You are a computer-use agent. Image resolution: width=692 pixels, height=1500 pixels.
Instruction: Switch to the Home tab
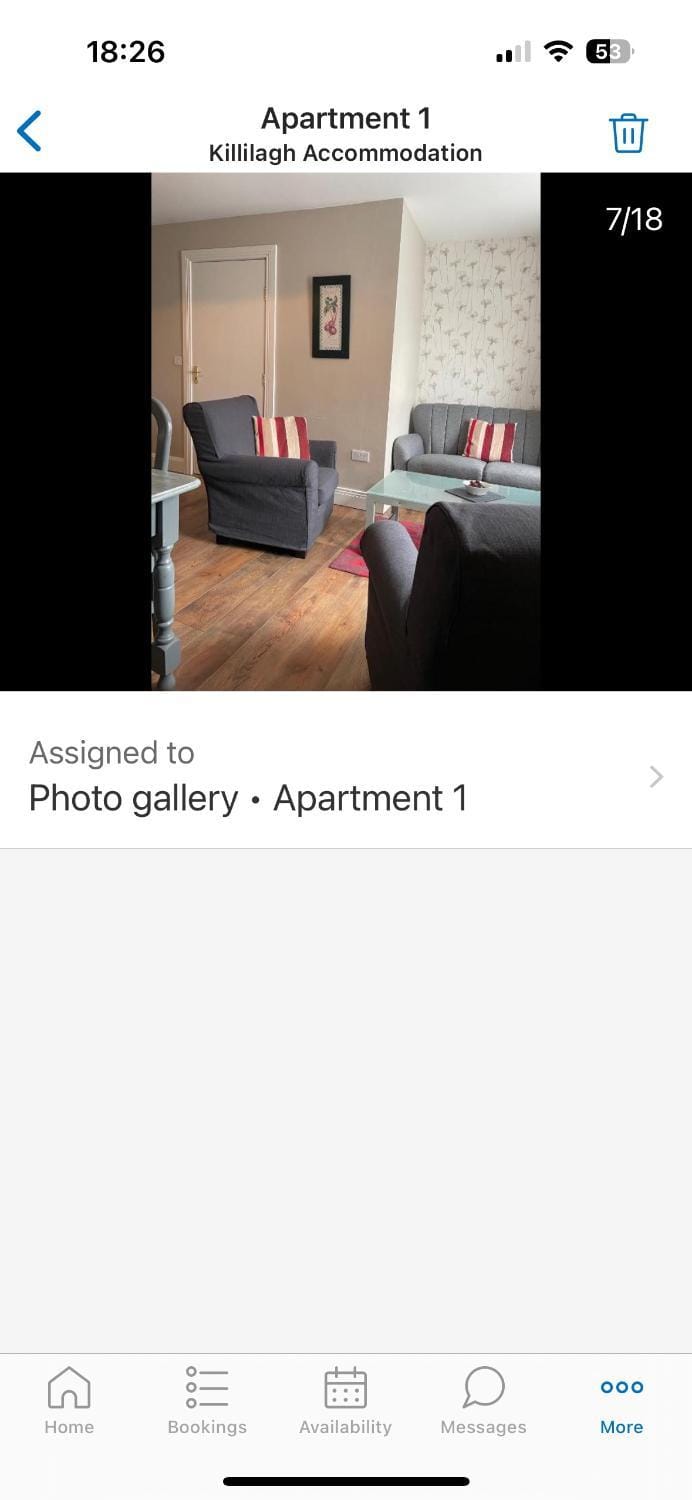tap(69, 1400)
